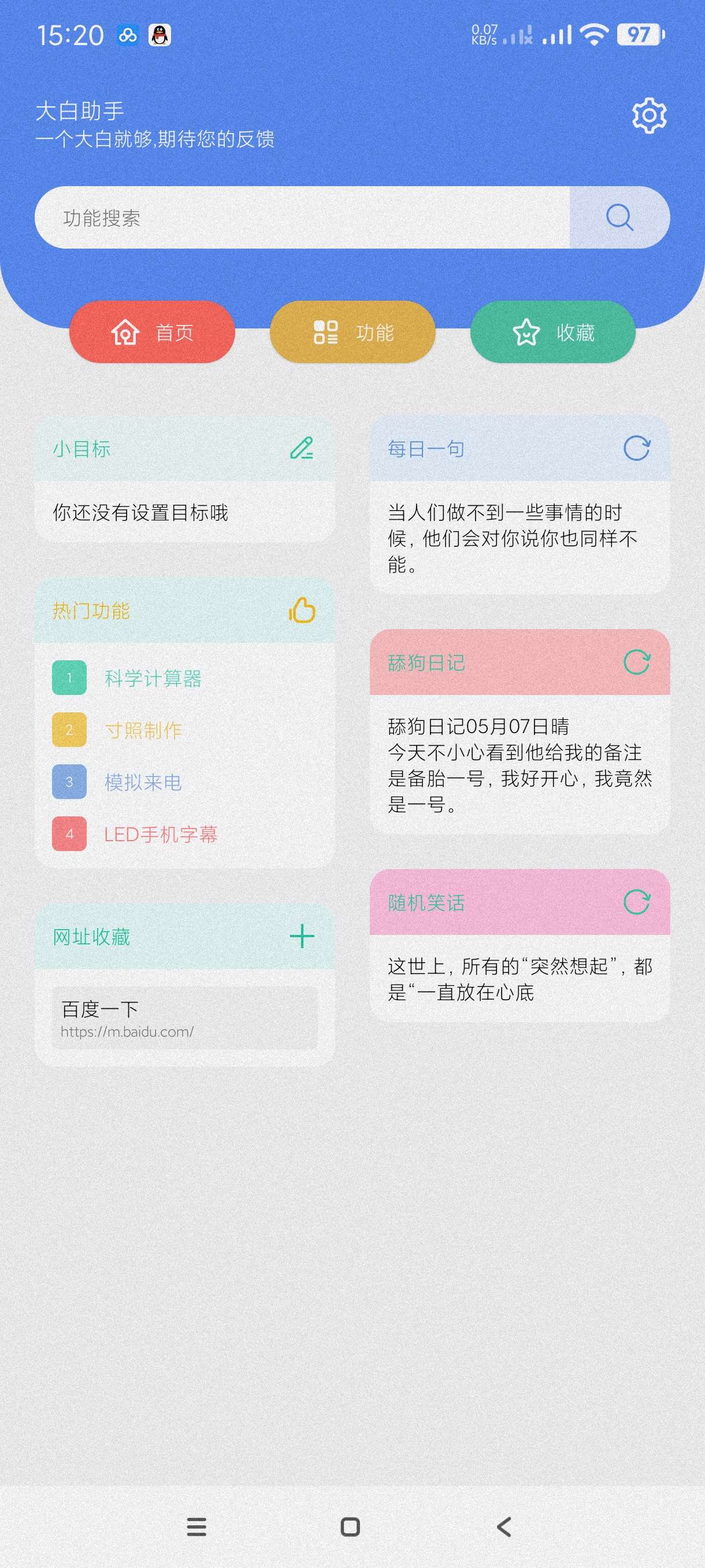This screenshot has height=1568, width=705.
Task: Open 科学计算器 from hot features
Action: pyautogui.click(x=153, y=678)
